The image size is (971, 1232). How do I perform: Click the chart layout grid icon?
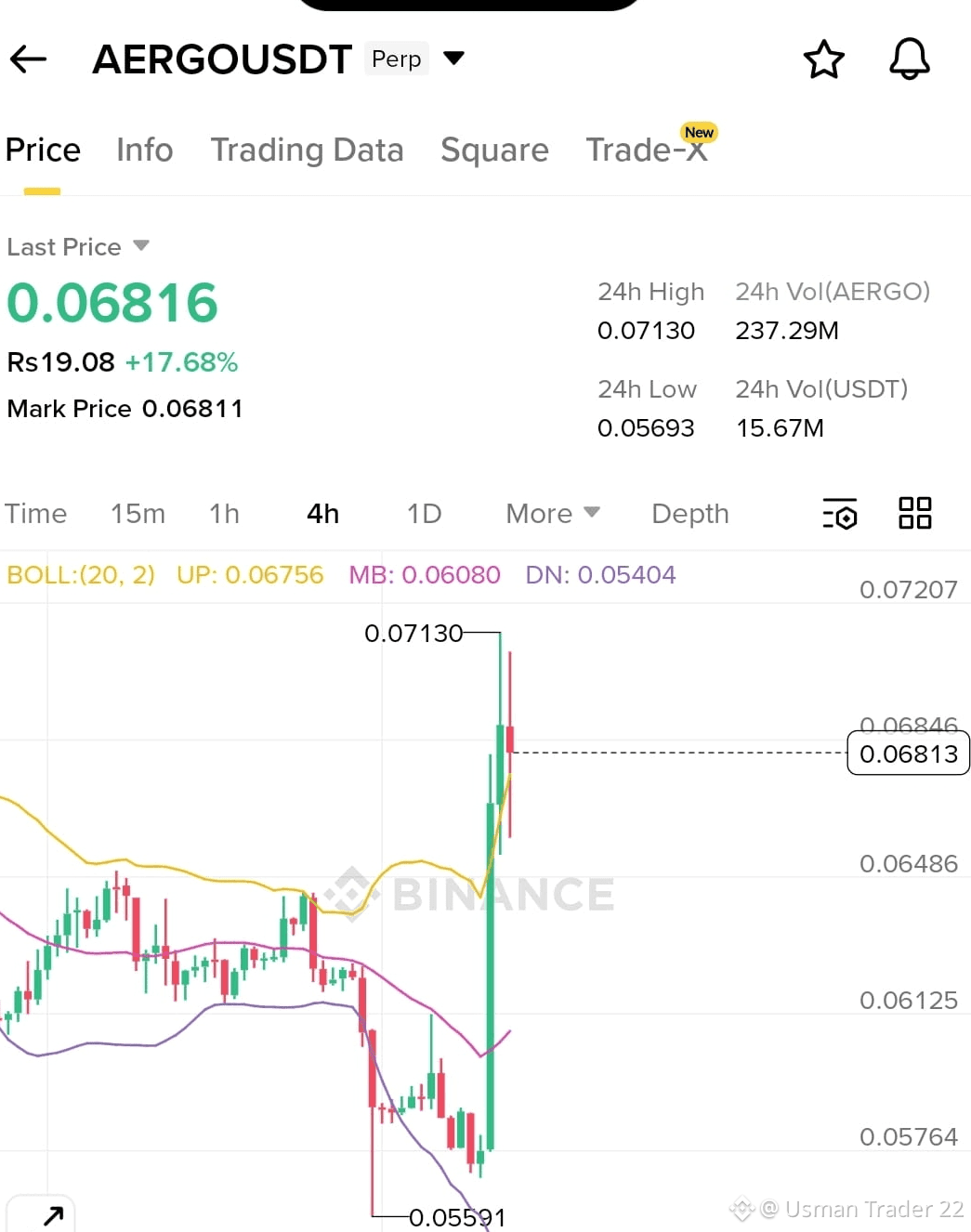point(914,513)
